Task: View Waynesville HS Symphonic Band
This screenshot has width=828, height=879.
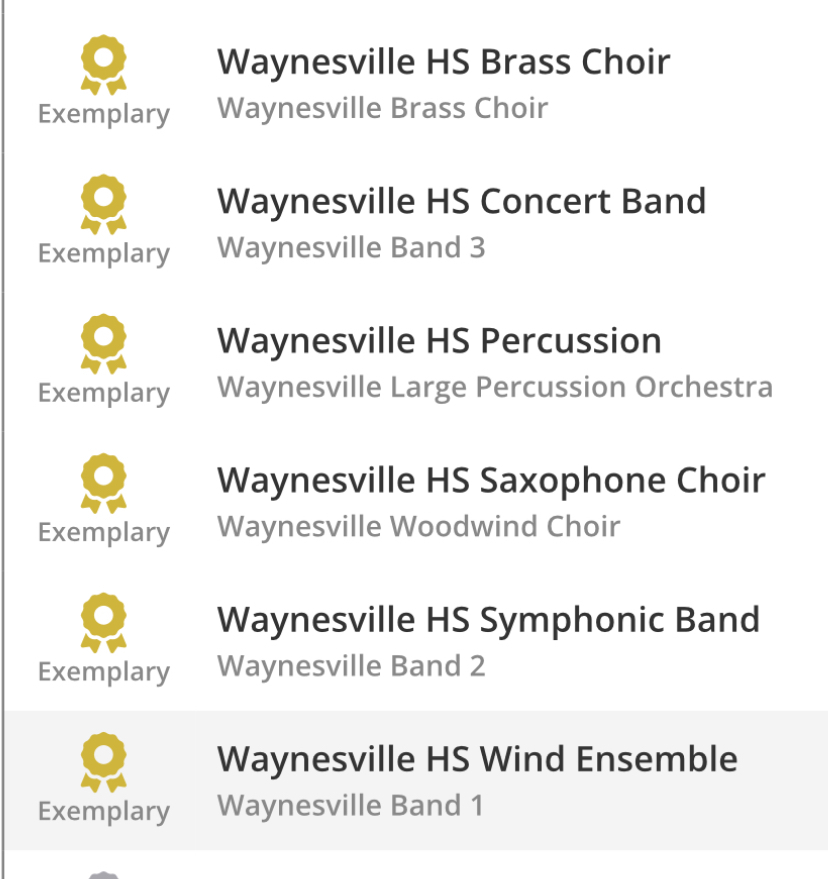Action: 488,620
